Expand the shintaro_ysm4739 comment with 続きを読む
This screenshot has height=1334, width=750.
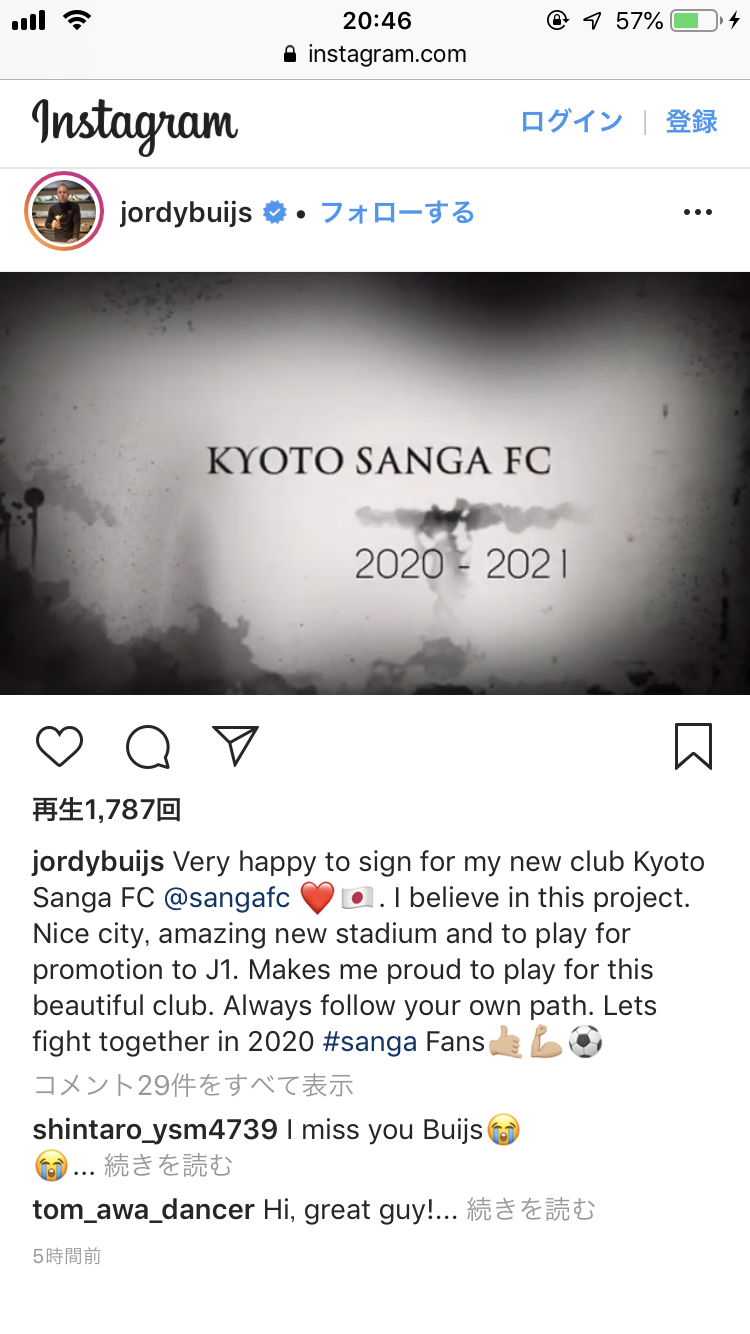tap(169, 1165)
